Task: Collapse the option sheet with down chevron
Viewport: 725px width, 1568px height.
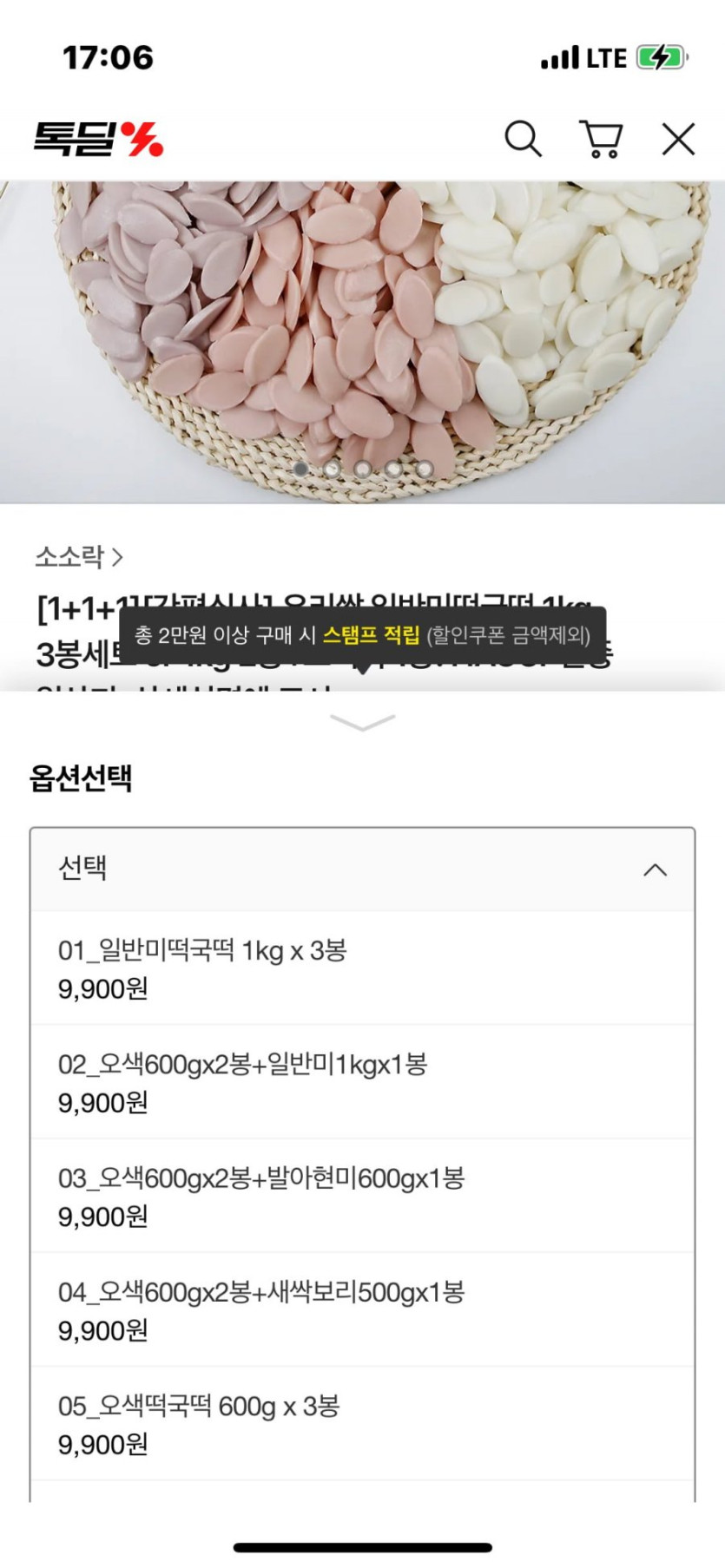Action: pos(363,722)
